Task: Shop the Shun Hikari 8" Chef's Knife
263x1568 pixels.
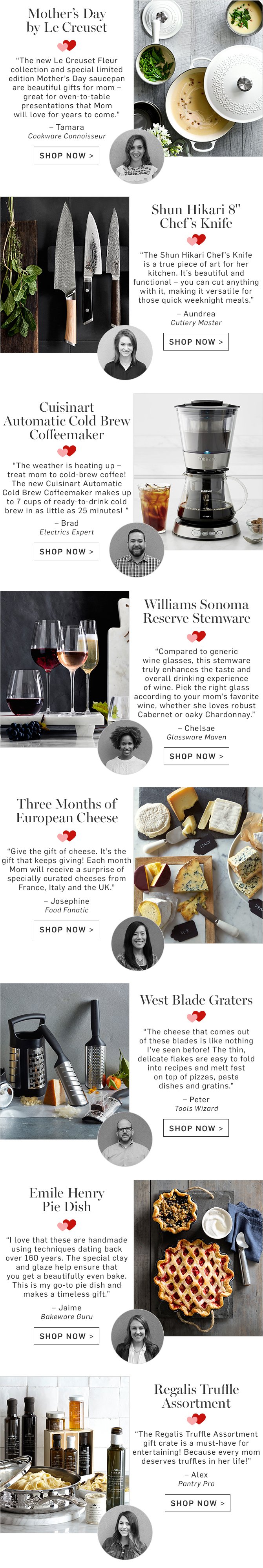Action: point(195,342)
